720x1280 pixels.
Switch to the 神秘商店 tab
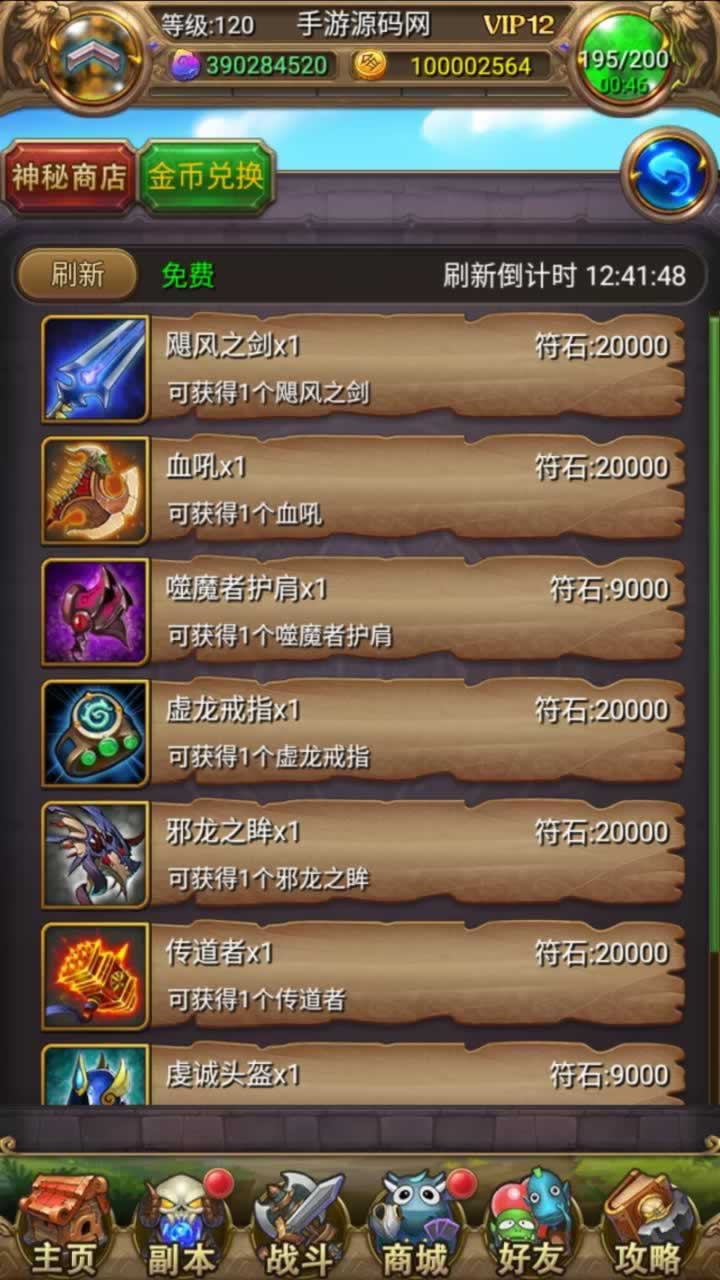pyautogui.click(x=69, y=177)
